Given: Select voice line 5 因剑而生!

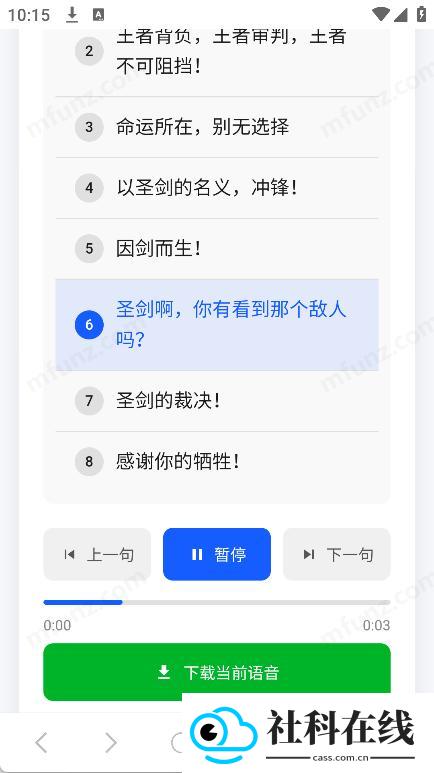Looking at the screenshot, I should (x=217, y=248).
